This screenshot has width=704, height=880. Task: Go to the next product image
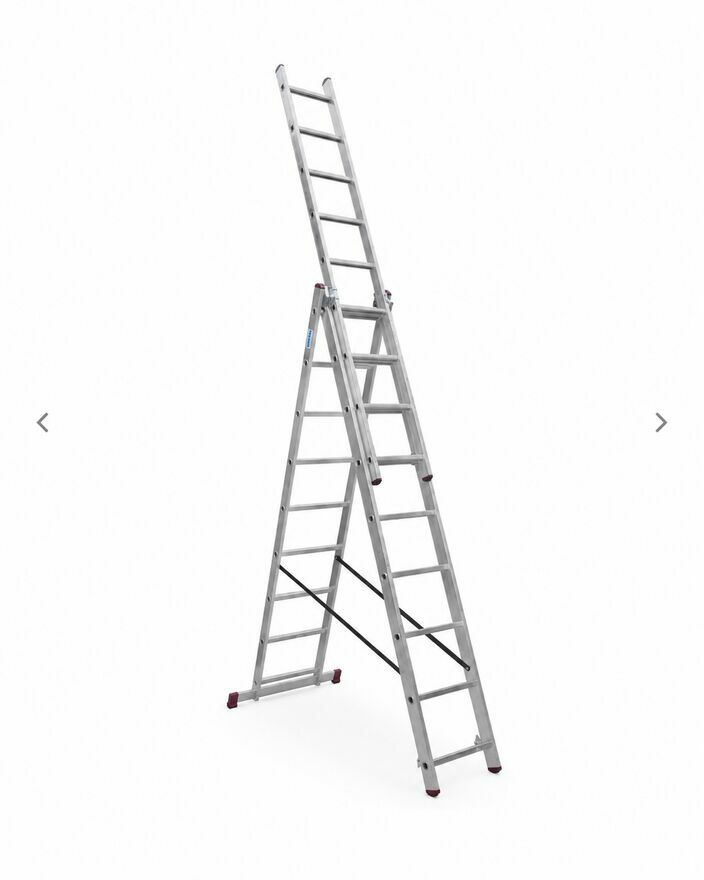pyautogui.click(x=661, y=423)
